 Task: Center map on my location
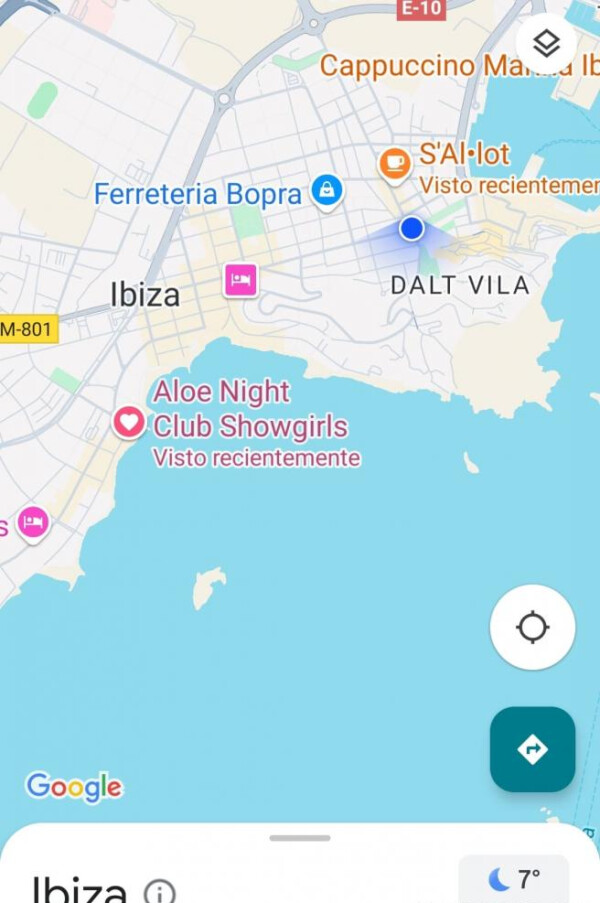(x=532, y=627)
